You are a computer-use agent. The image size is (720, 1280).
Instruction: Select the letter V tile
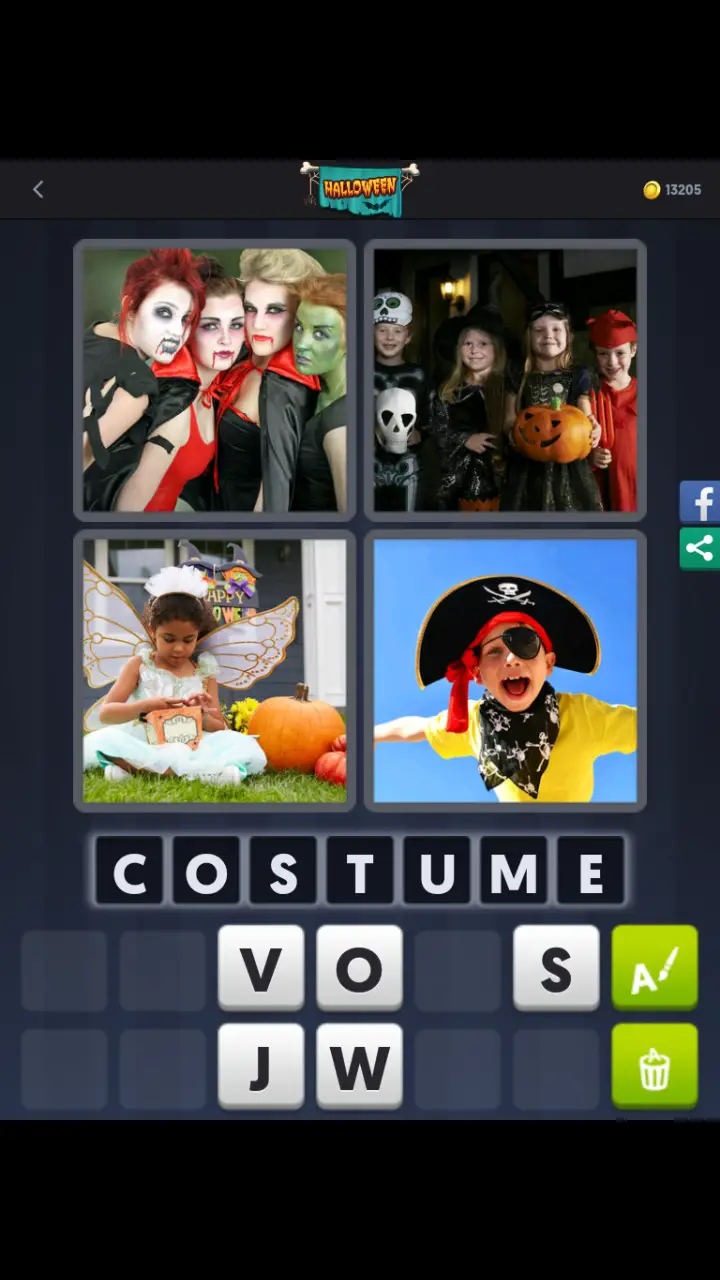[261, 968]
